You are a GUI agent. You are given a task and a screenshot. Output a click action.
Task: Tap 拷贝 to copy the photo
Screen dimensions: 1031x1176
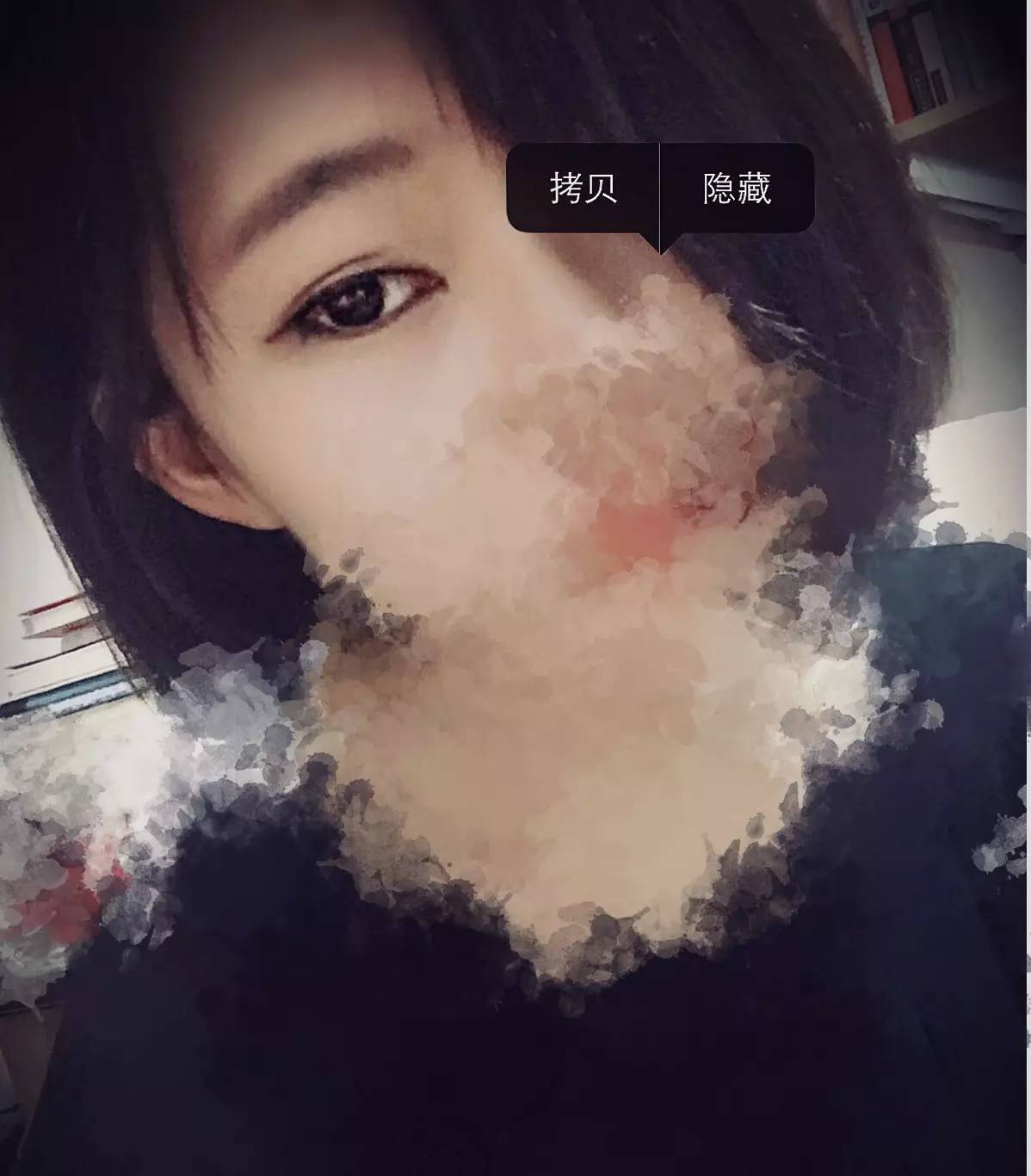click(583, 188)
